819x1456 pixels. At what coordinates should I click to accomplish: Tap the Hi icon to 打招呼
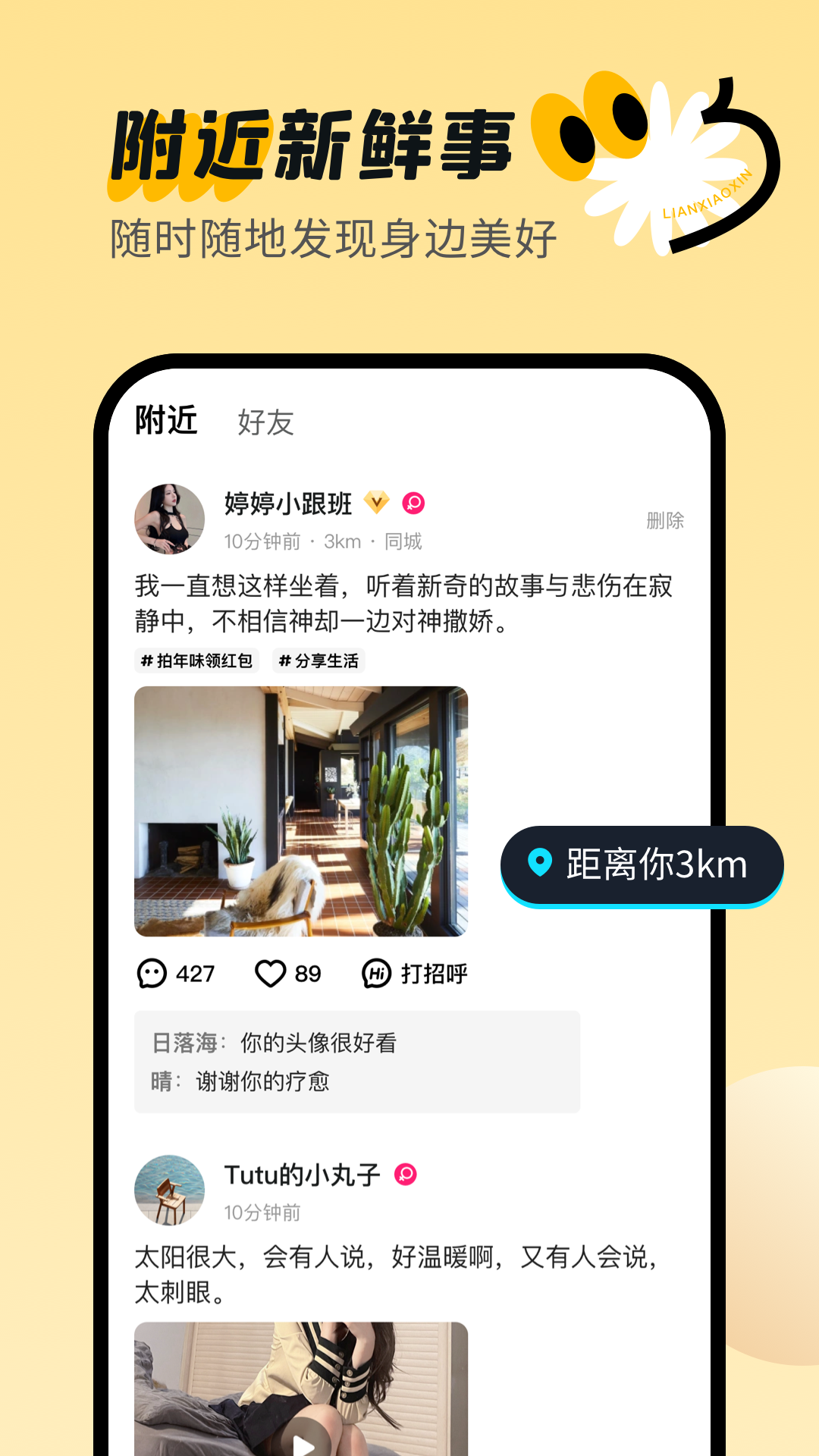(x=376, y=974)
